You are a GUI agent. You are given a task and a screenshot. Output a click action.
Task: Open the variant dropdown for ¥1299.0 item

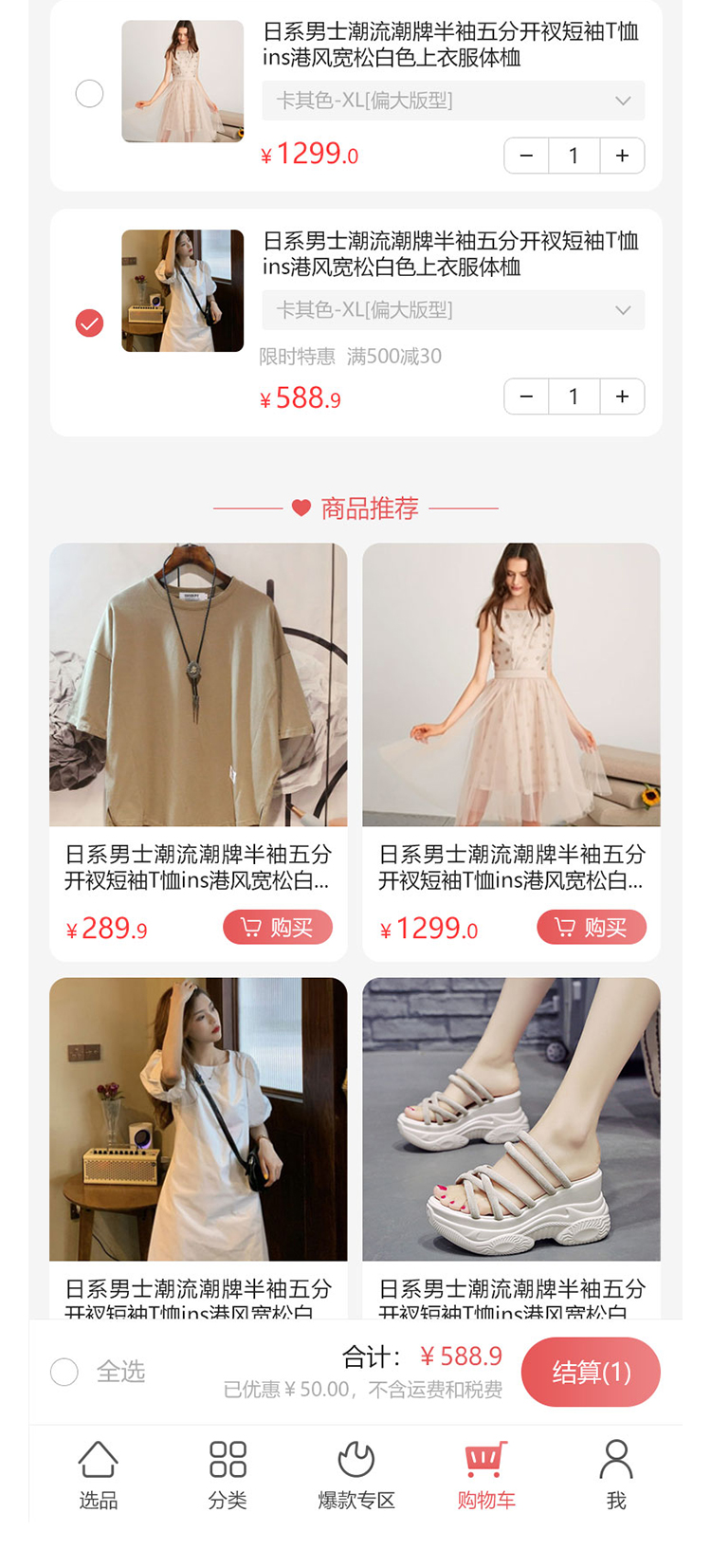pyautogui.click(x=453, y=101)
